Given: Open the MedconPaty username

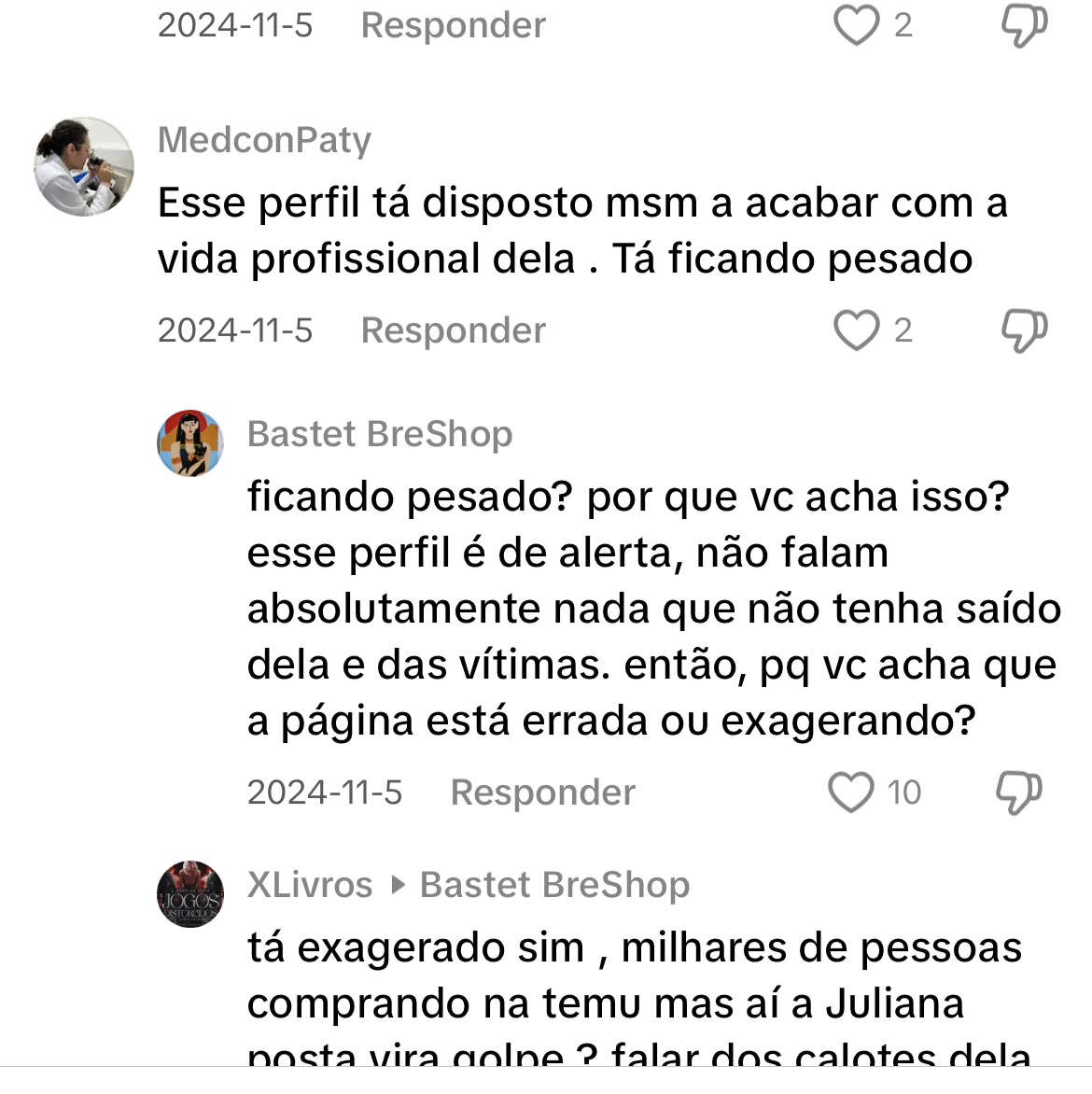Looking at the screenshot, I should (x=264, y=140).
